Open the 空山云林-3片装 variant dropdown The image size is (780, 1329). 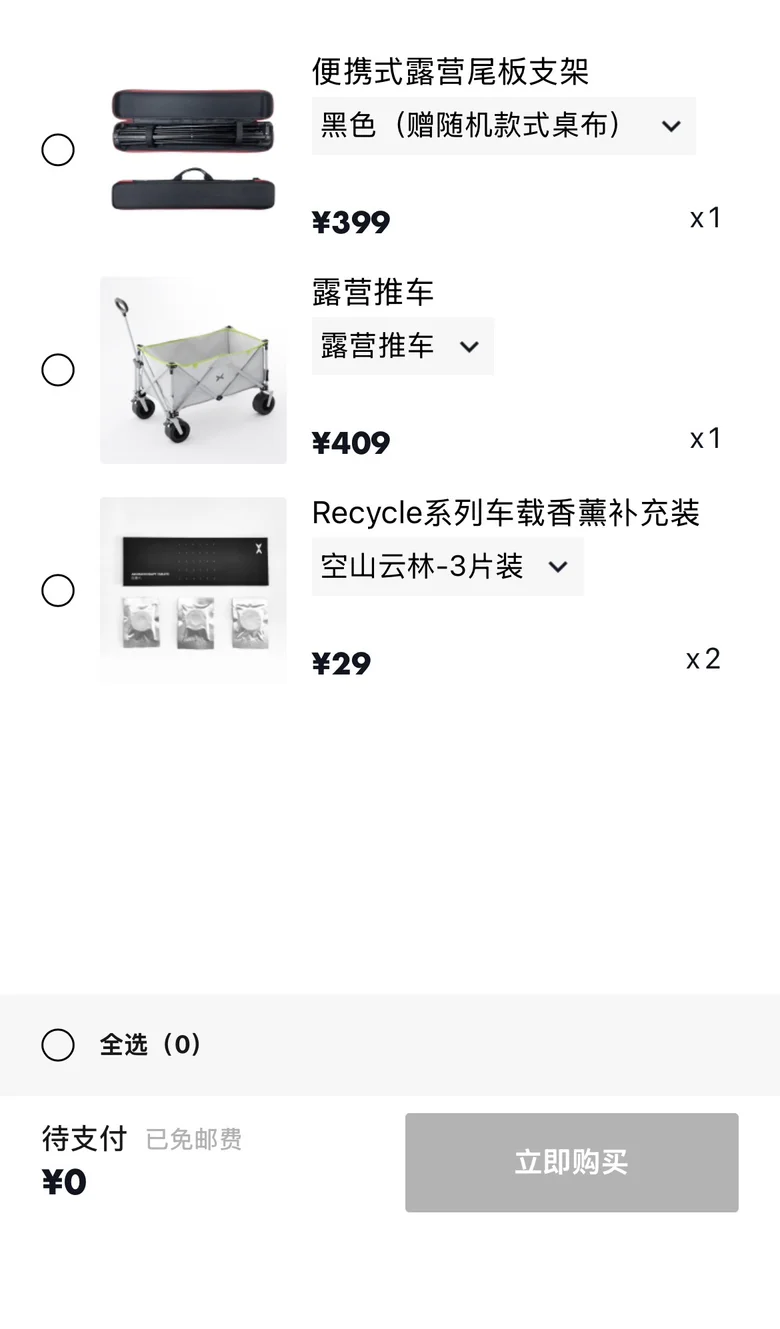pos(447,567)
